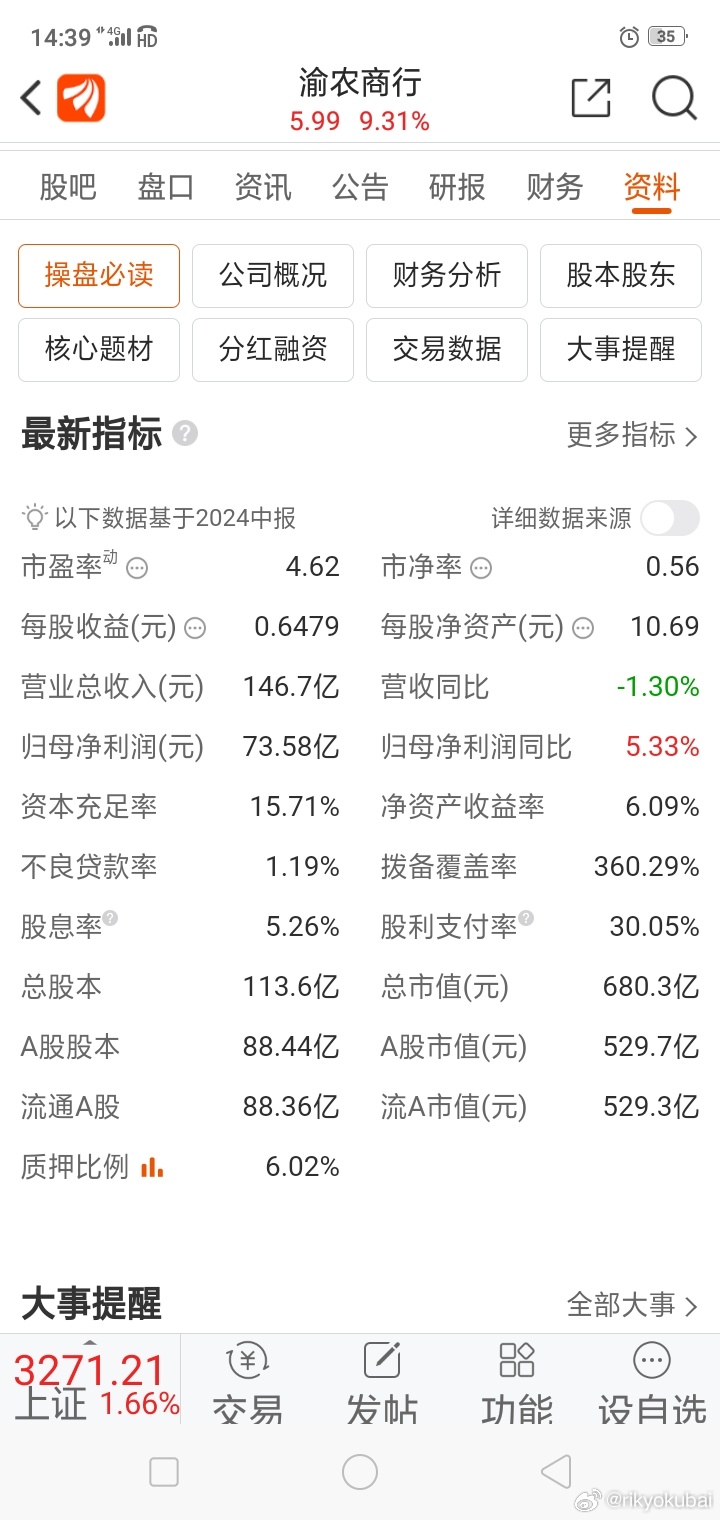Open the 交易数据 section
Image resolution: width=720 pixels, height=1520 pixels.
(447, 349)
